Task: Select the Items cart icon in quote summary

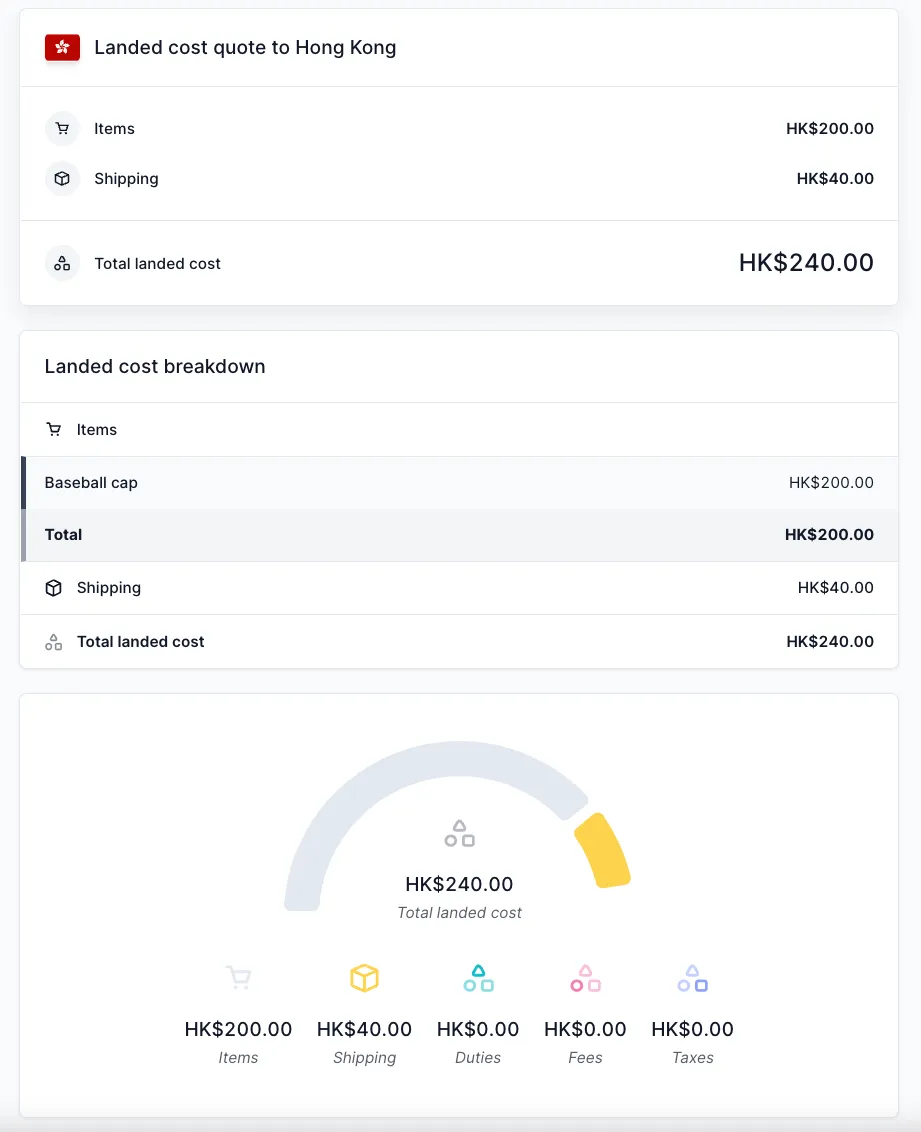Action: click(62, 128)
